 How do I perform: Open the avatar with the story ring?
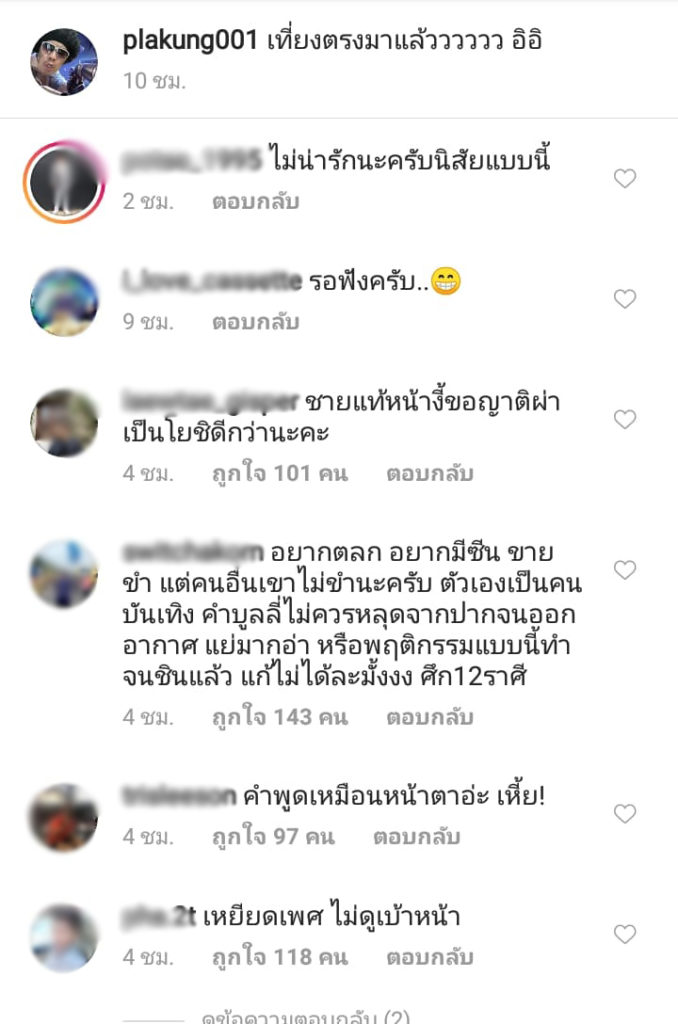click(x=64, y=182)
